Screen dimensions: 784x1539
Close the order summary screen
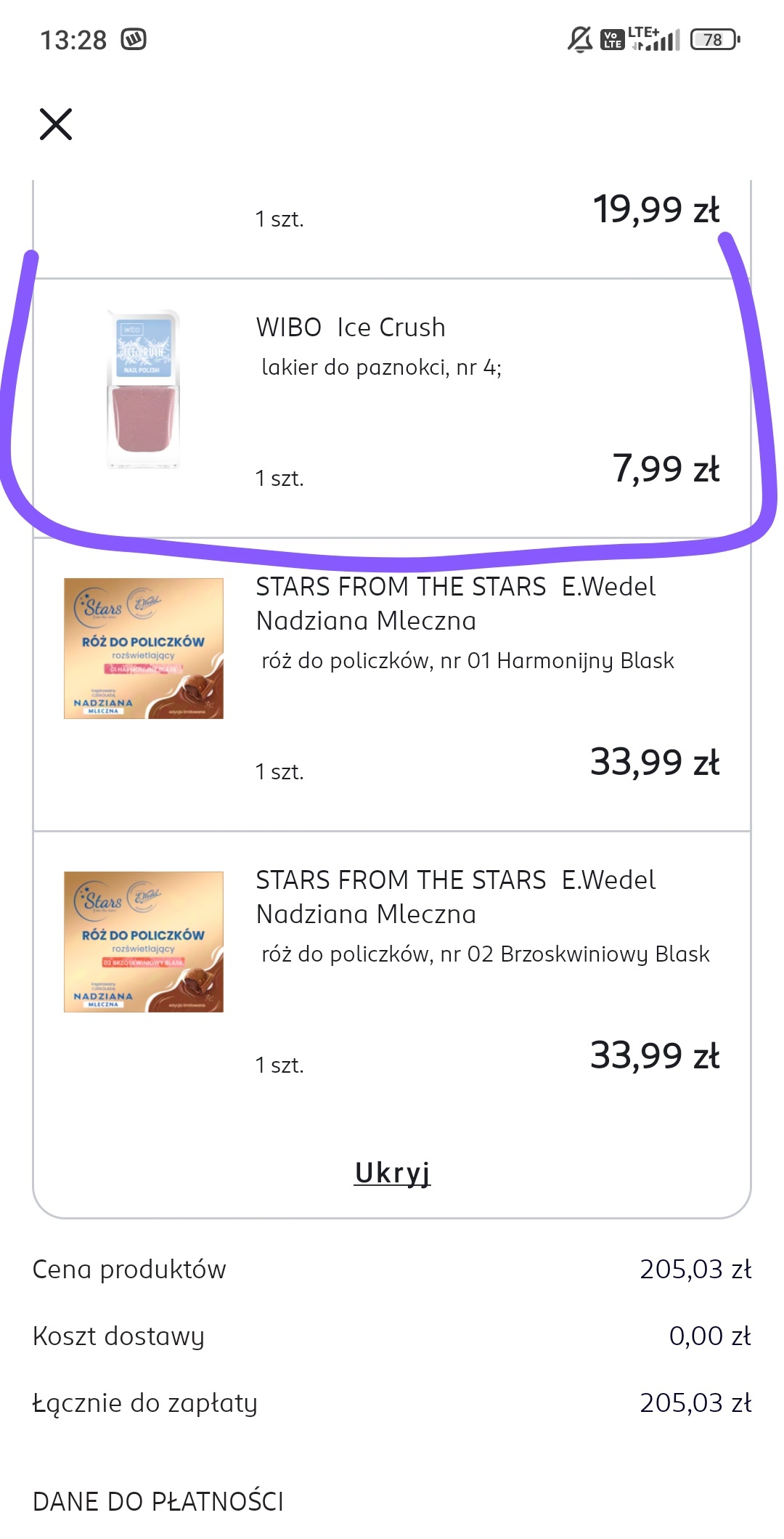[x=56, y=124]
